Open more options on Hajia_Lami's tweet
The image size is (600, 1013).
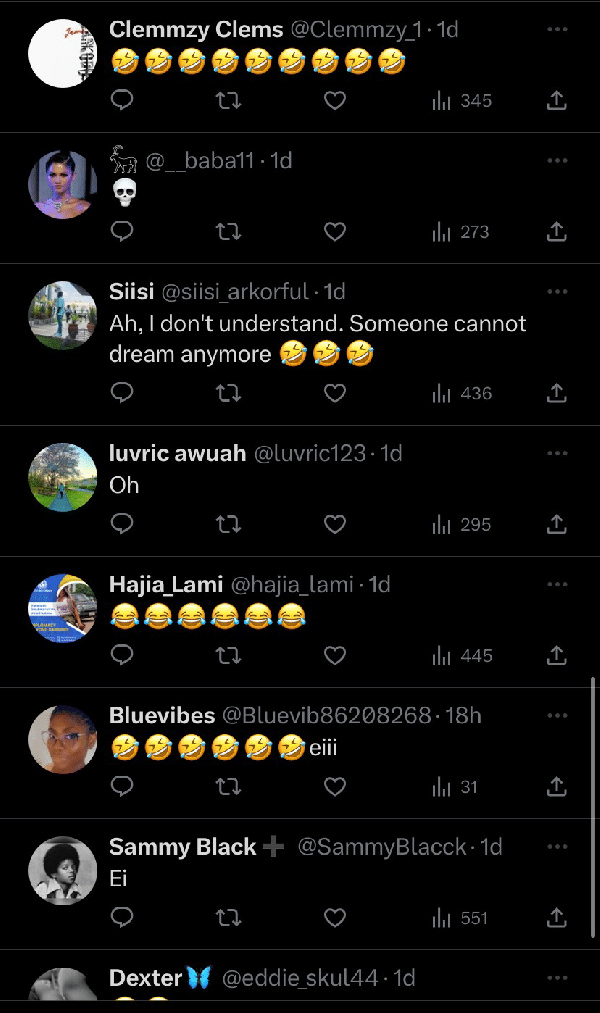pos(557,584)
